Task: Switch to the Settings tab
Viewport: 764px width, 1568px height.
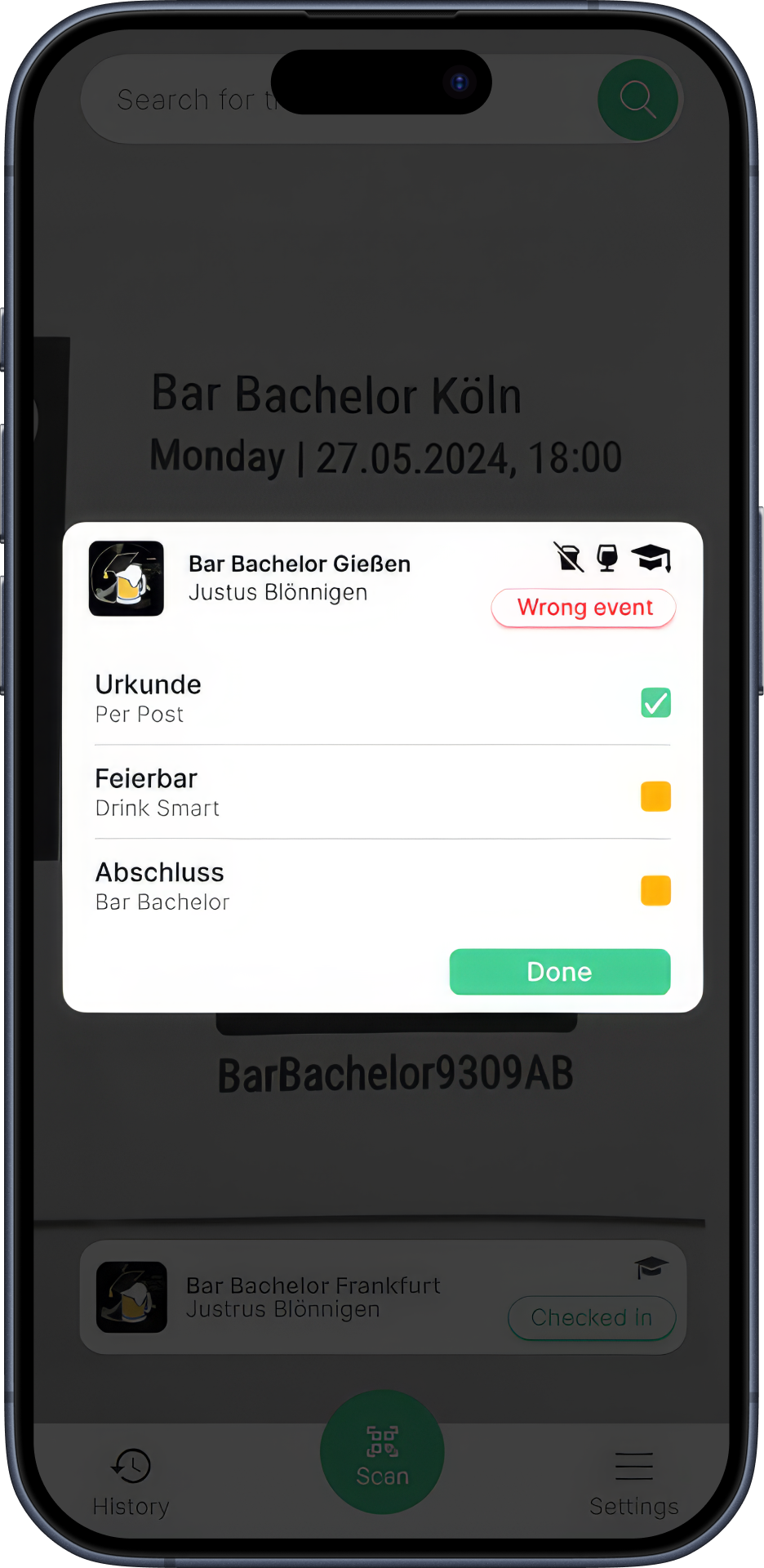Action: tap(633, 1482)
